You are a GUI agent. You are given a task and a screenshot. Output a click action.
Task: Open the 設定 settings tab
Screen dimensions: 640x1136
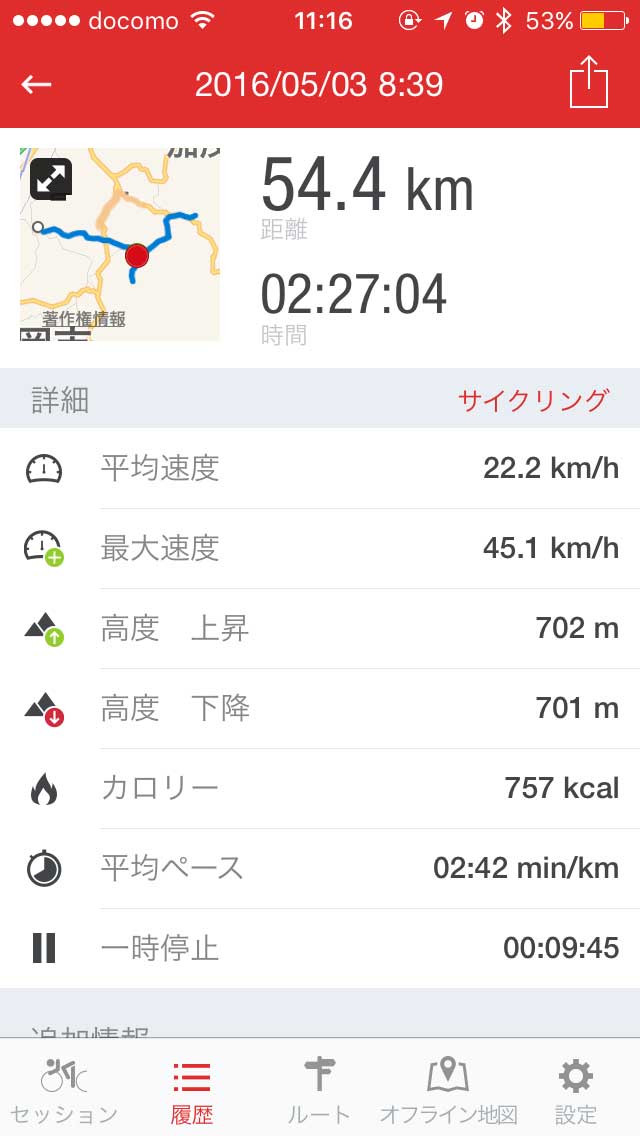pyautogui.click(x=575, y=1090)
